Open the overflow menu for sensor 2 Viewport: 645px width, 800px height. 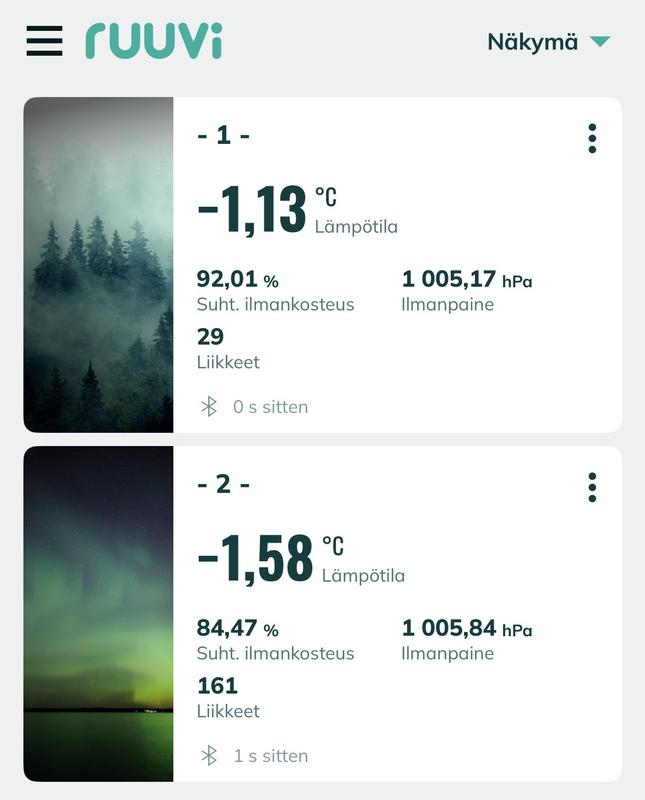point(592,488)
